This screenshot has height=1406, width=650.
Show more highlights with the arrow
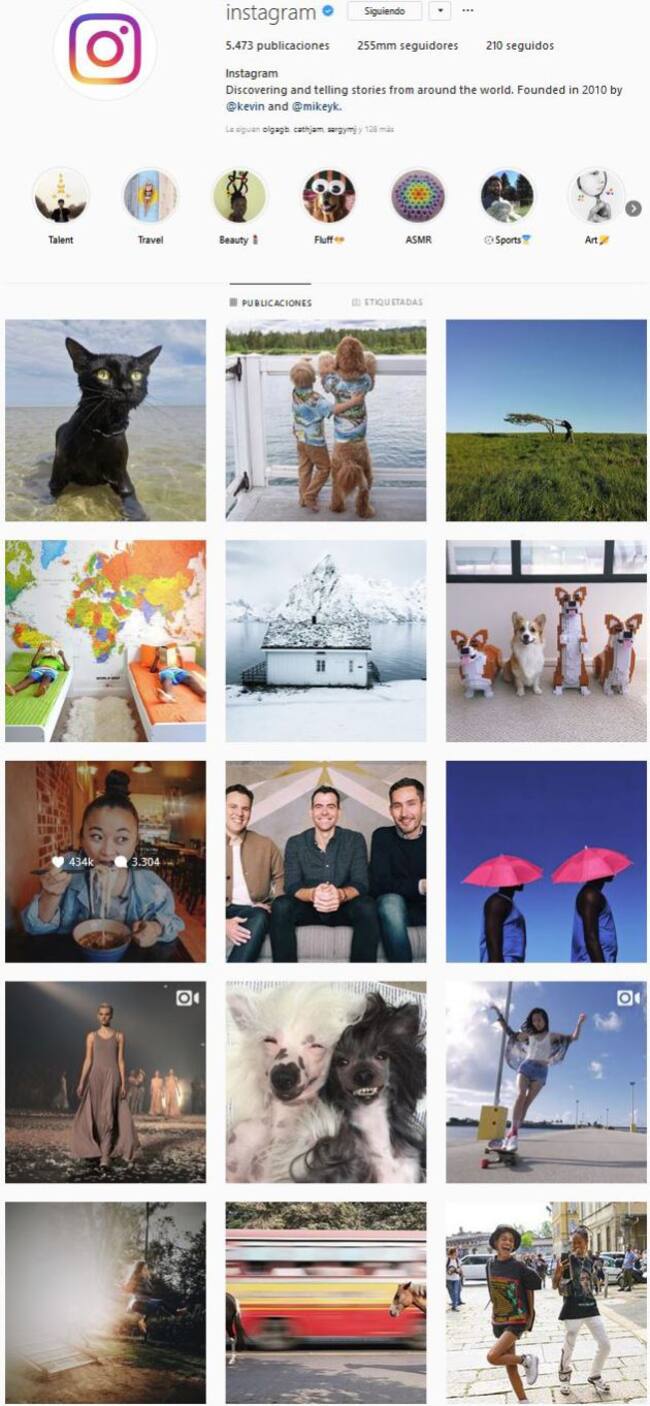(633, 208)
